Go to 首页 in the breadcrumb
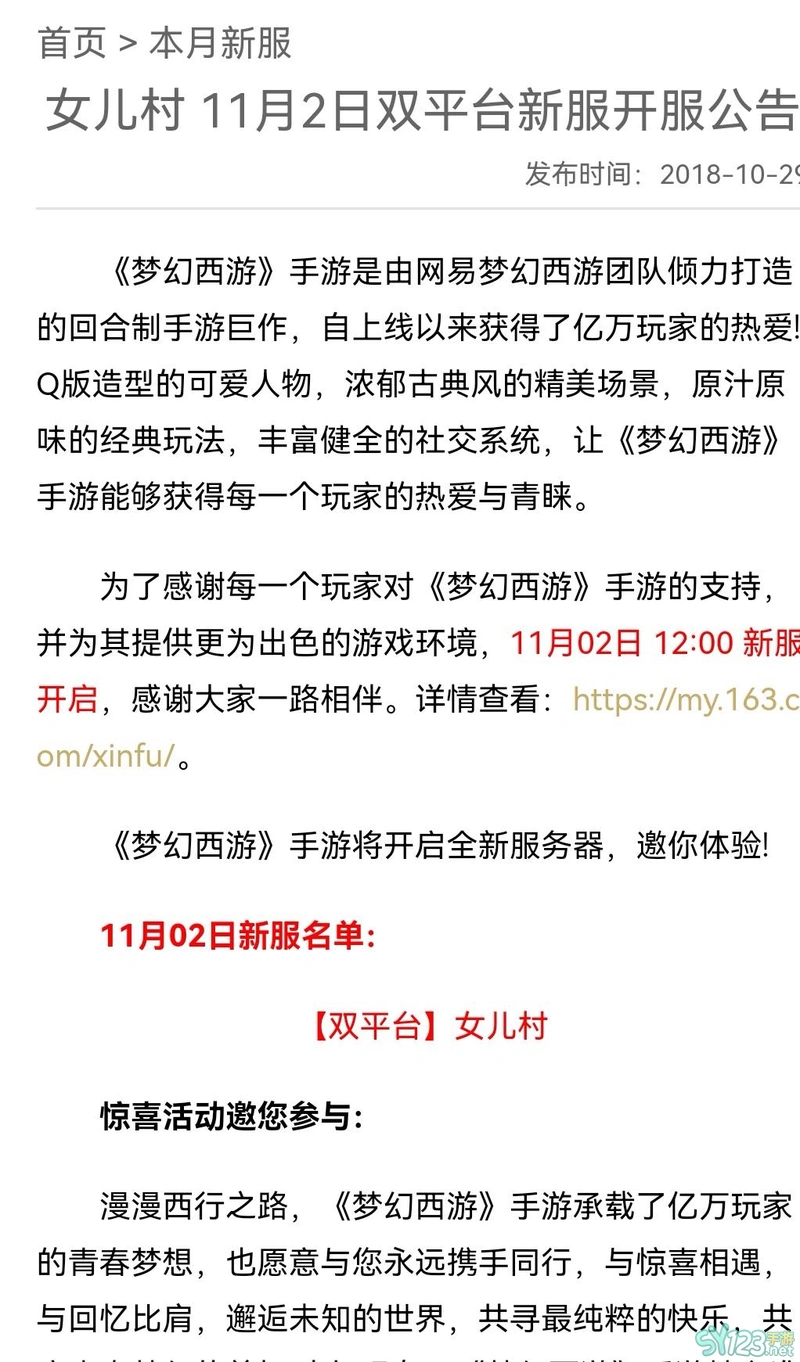800x1362 pixels. [x=71, y=43]
